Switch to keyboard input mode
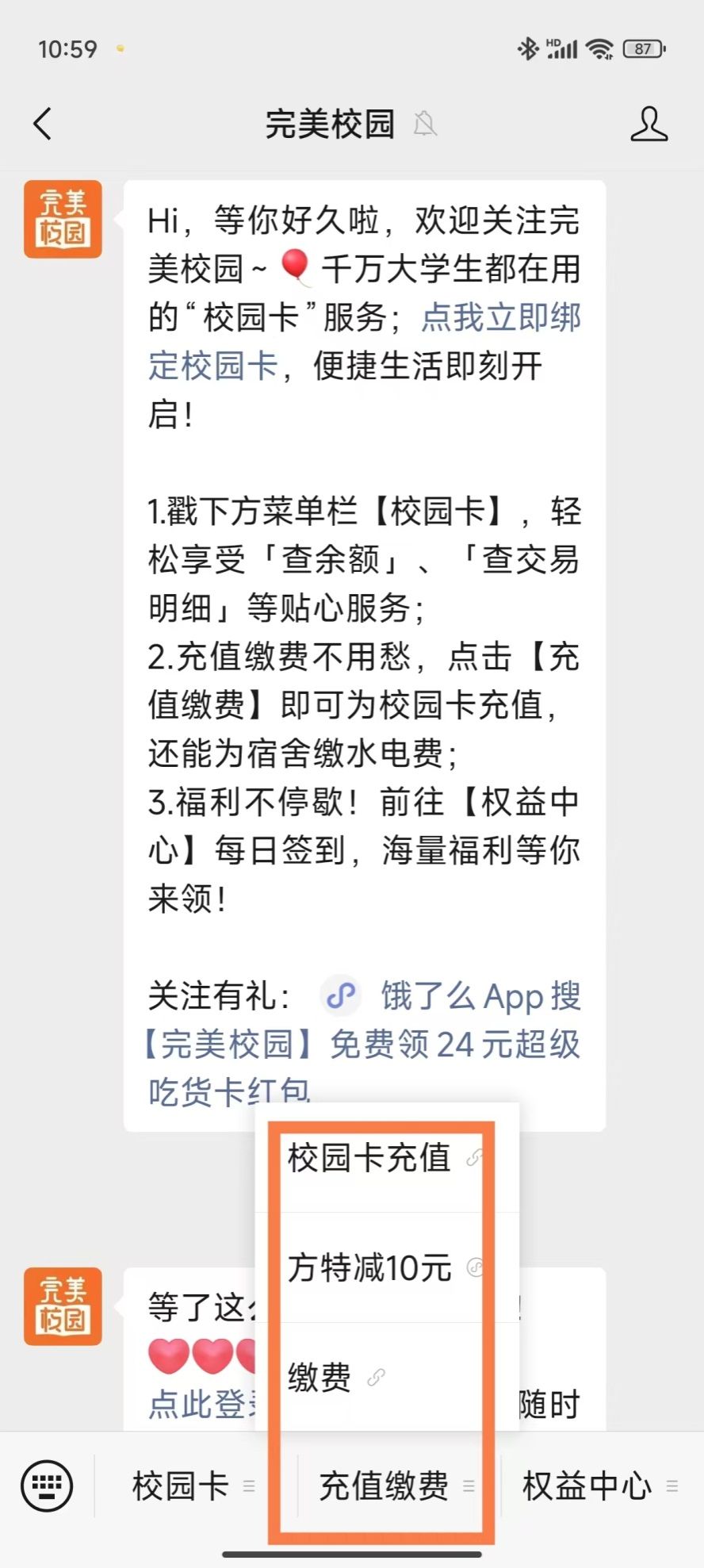This screenshot has width=704, height=1568. (47, 1486)
